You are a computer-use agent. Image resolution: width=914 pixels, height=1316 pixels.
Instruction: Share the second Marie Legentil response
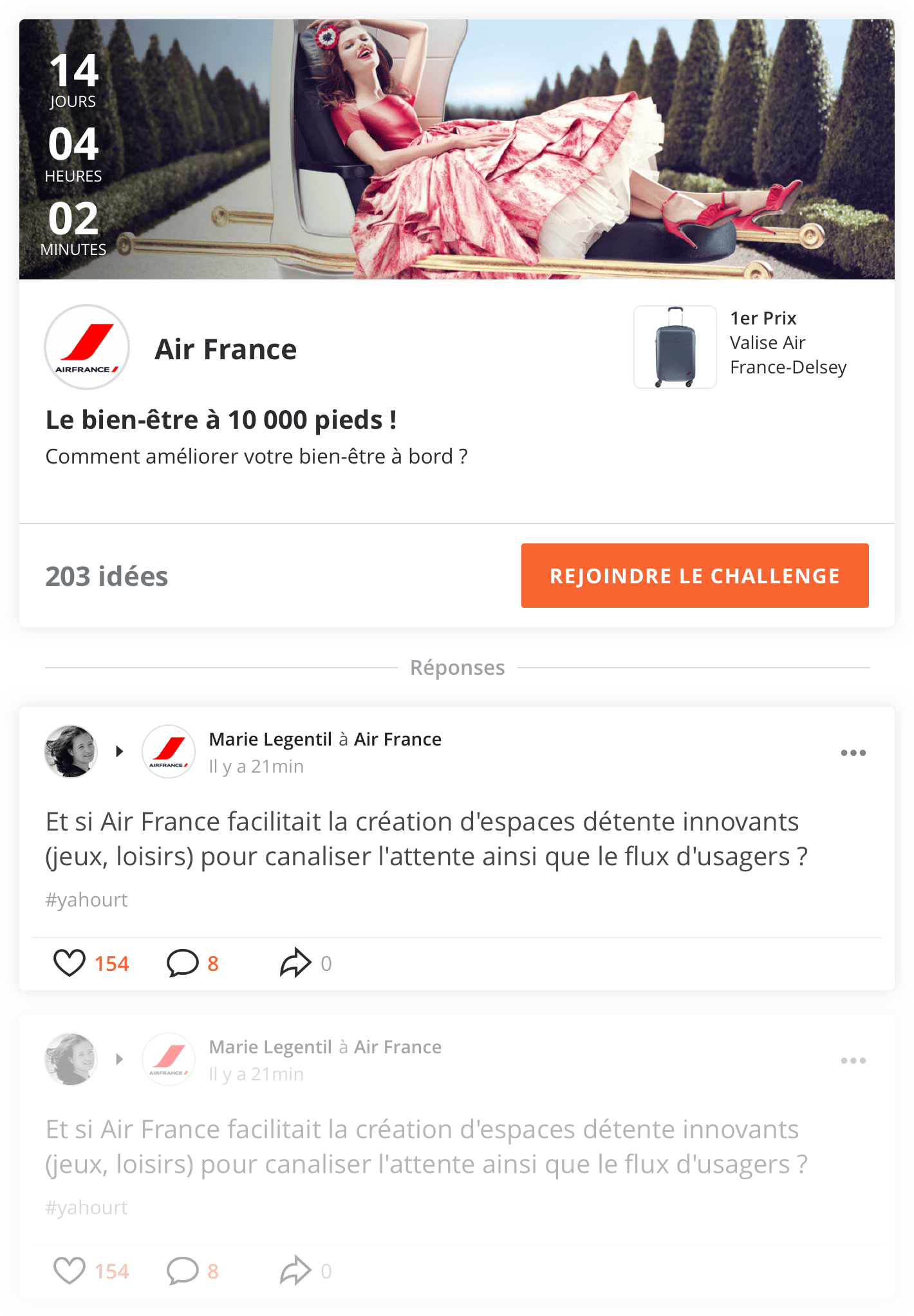pos(295,1271)
